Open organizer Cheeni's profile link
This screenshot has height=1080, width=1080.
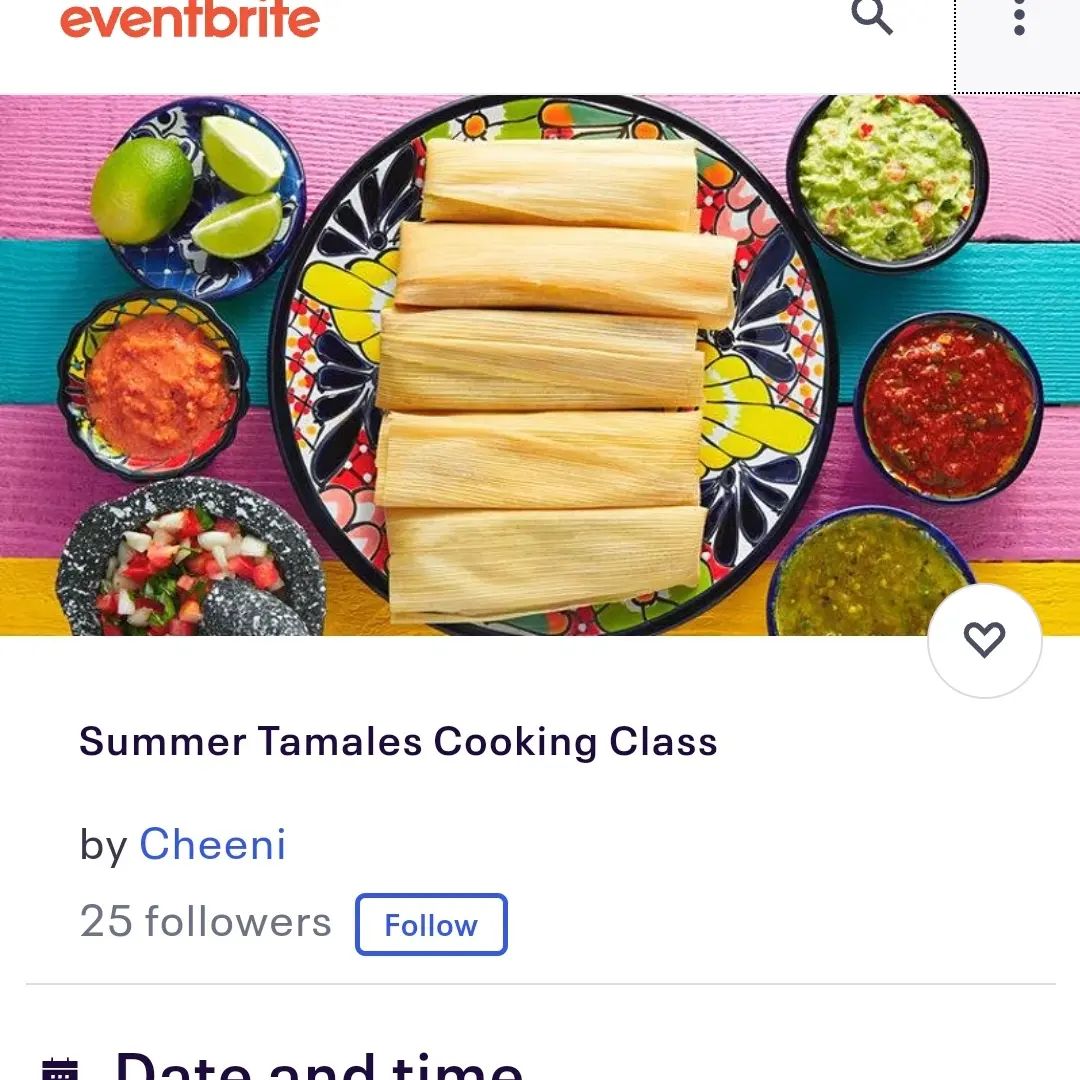(x=212, y=844)
